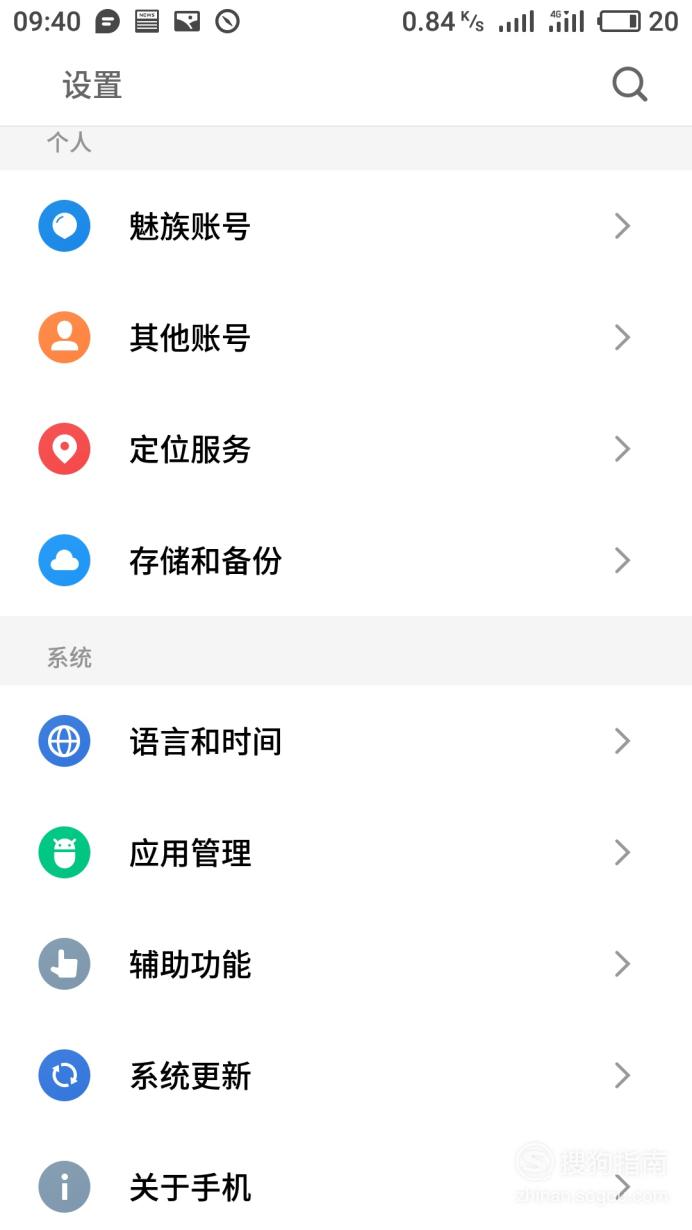Open 辅助功能 settings
The image size is (692, 1230).
click(346, 964)
